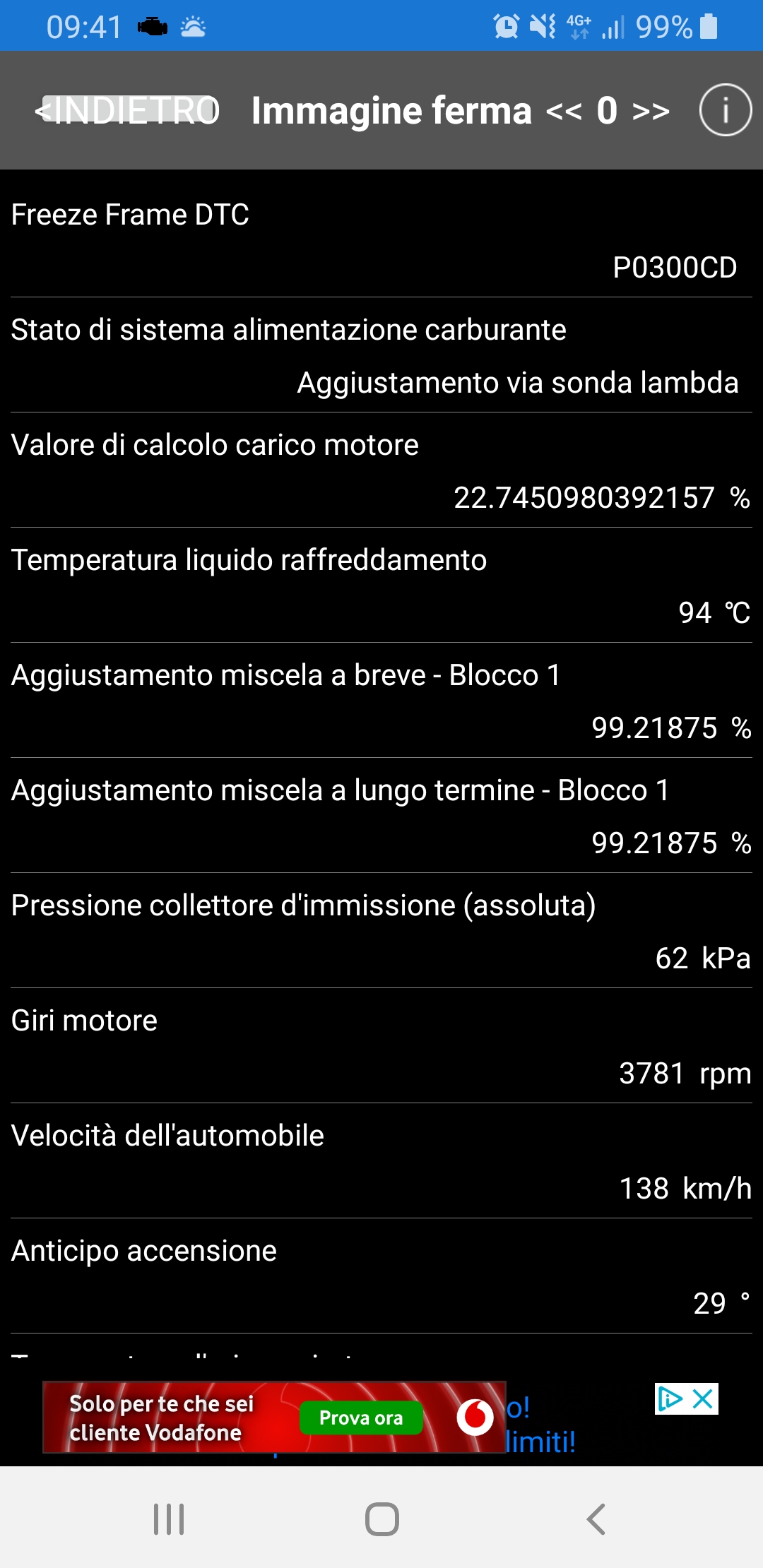The image size is (763, 1568).
Task: Go to the home screen
Action: coord(381,1519)
